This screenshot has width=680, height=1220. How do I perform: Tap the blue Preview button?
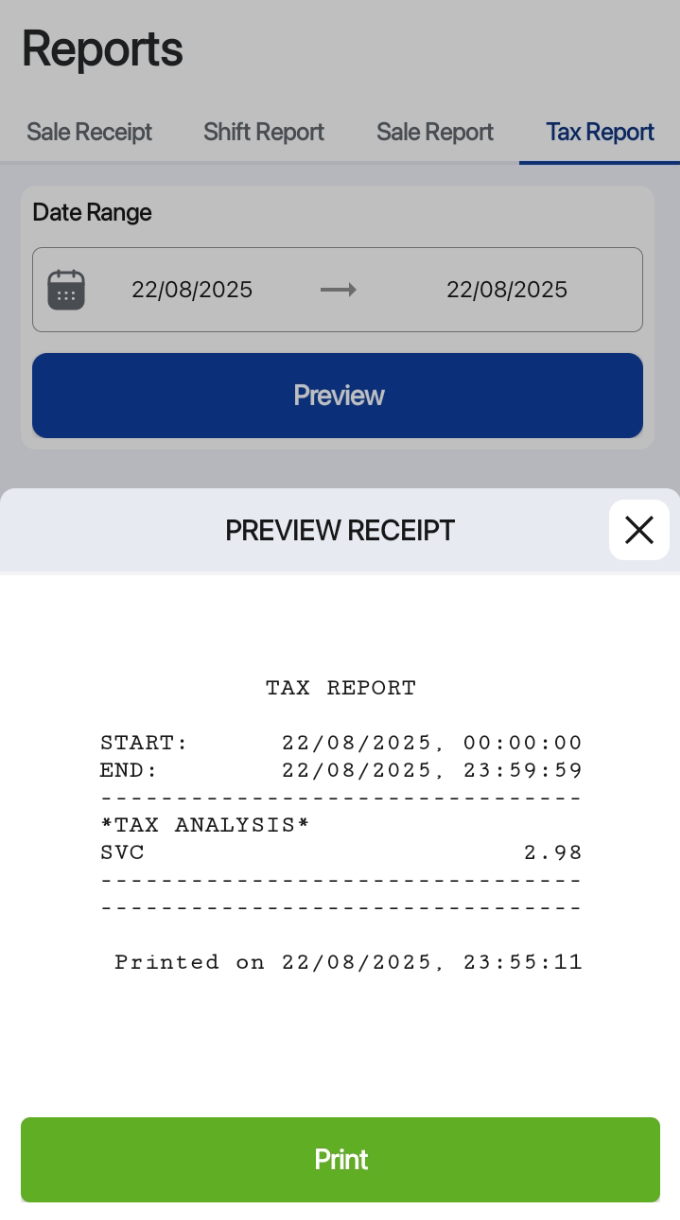(x=337, y=395)
